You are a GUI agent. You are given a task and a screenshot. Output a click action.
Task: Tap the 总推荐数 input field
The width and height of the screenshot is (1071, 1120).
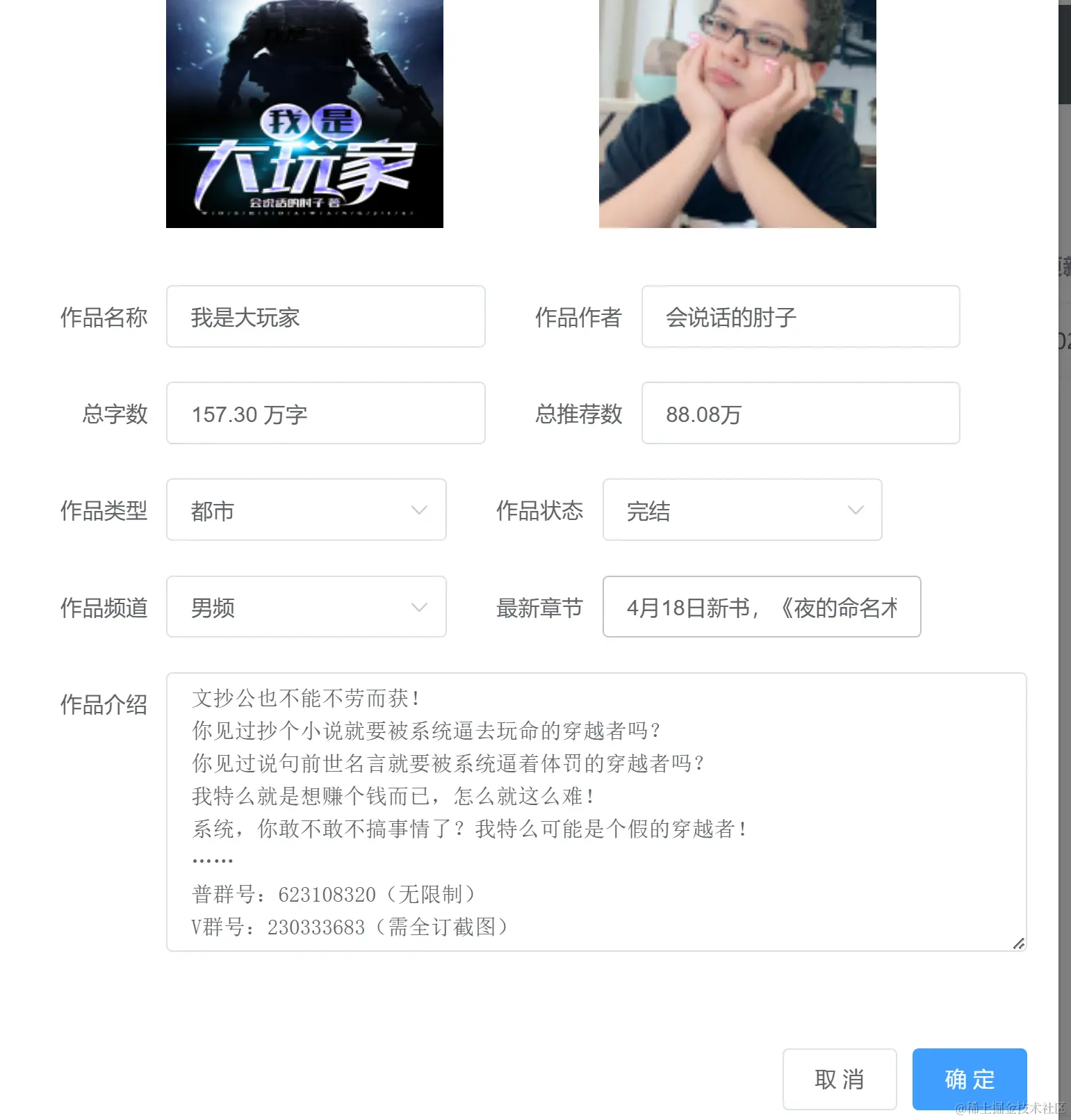(x=800, y=414)
